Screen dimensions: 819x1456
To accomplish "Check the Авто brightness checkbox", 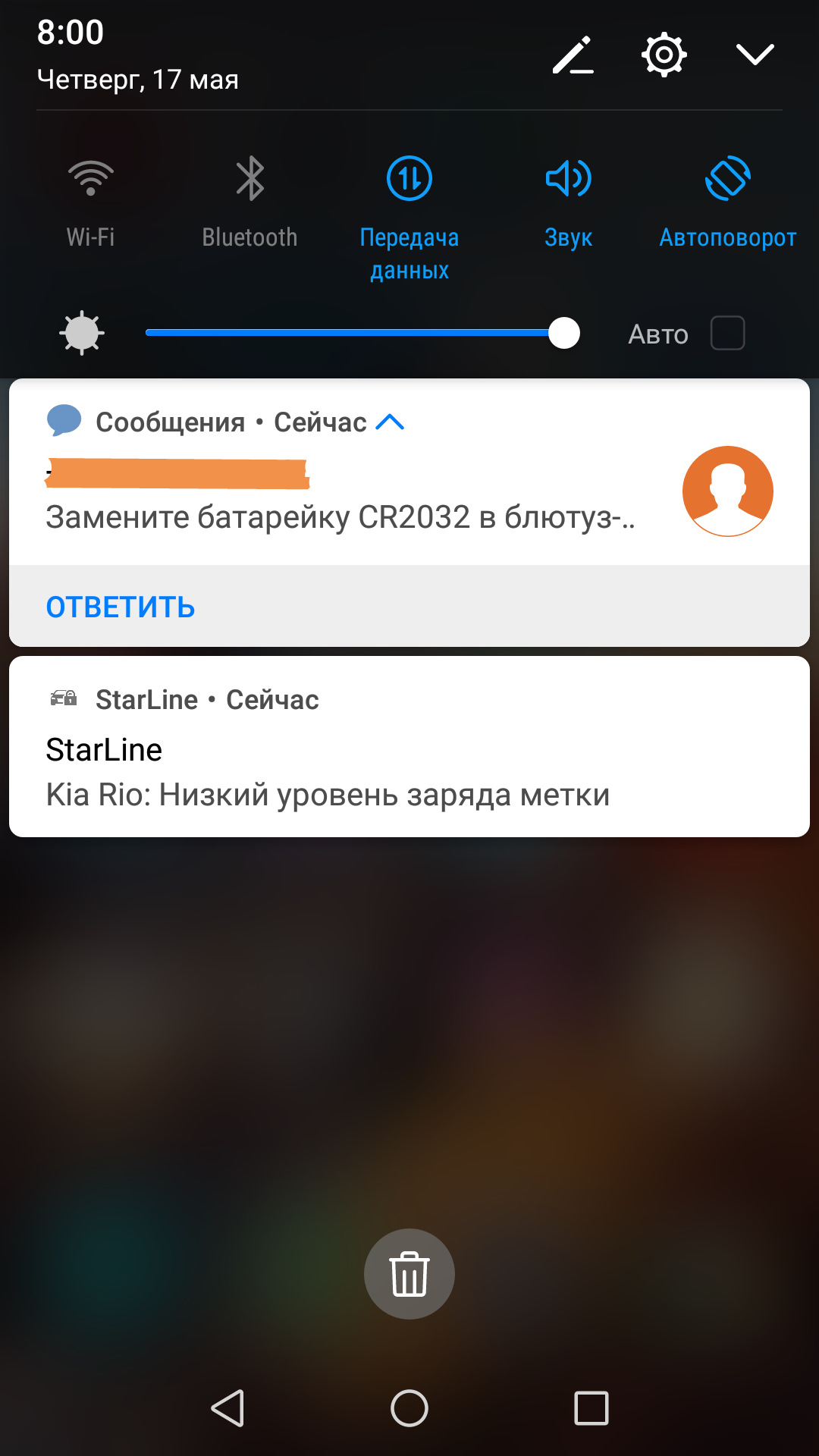I will click(727, 334).
